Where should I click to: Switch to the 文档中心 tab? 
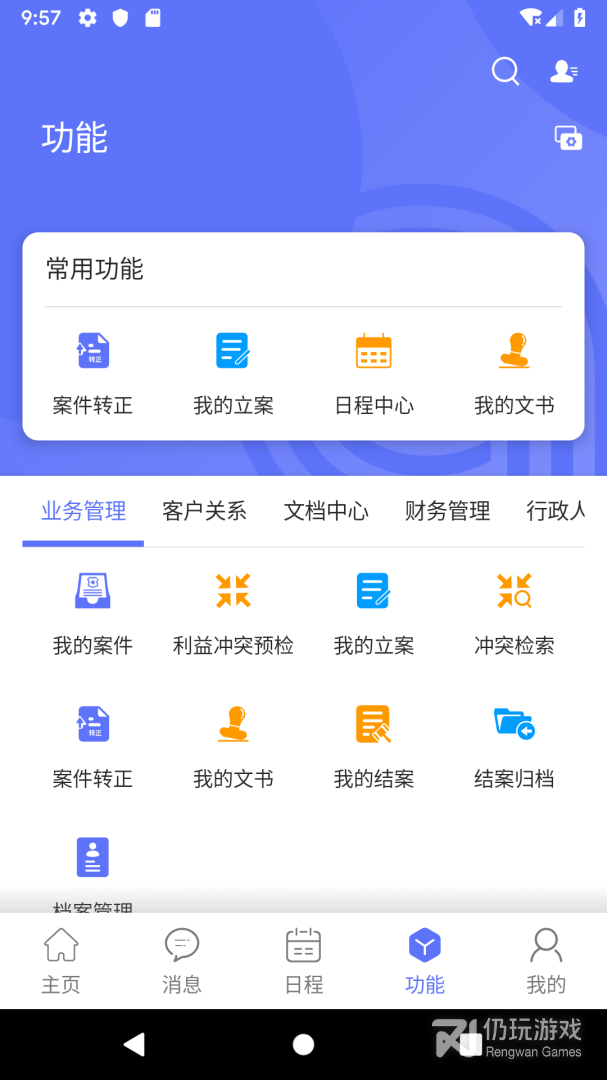(x=326, y=511)
